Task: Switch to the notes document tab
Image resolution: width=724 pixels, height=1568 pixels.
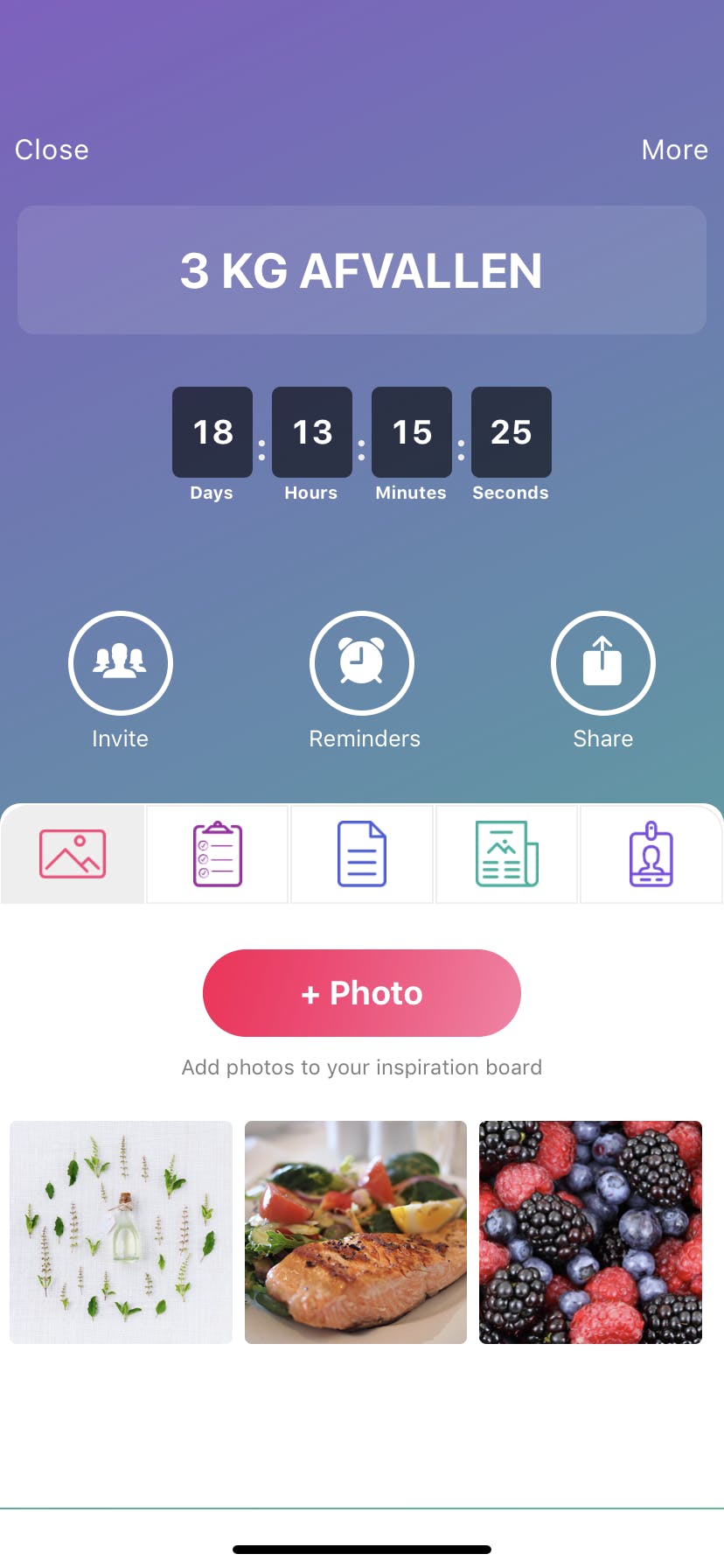Action: pyautogui.click(x=362, y=854)
